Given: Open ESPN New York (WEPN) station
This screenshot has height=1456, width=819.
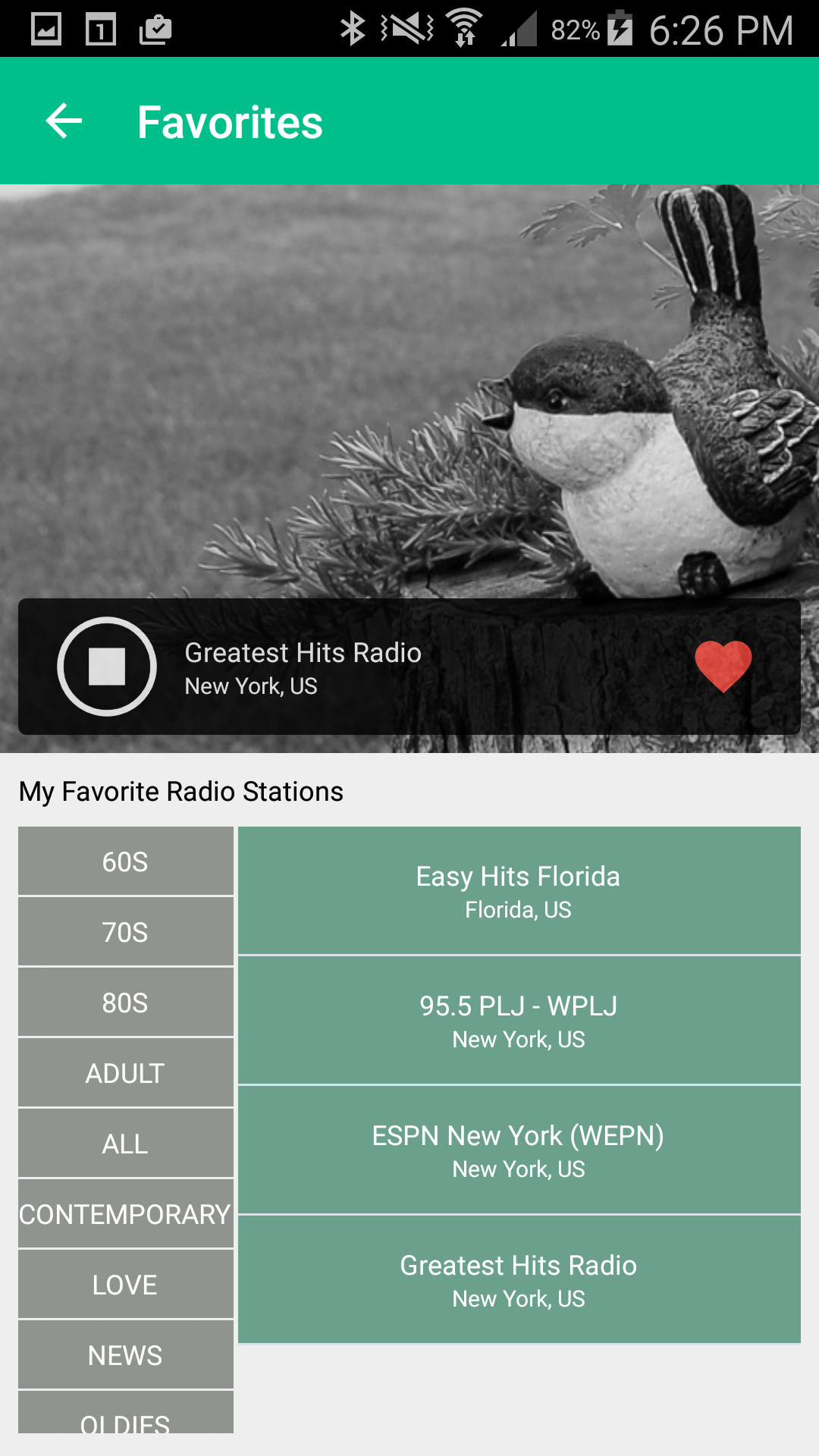Looking at the screenshot, I should pyautogui.click(x=519, y=1150).
